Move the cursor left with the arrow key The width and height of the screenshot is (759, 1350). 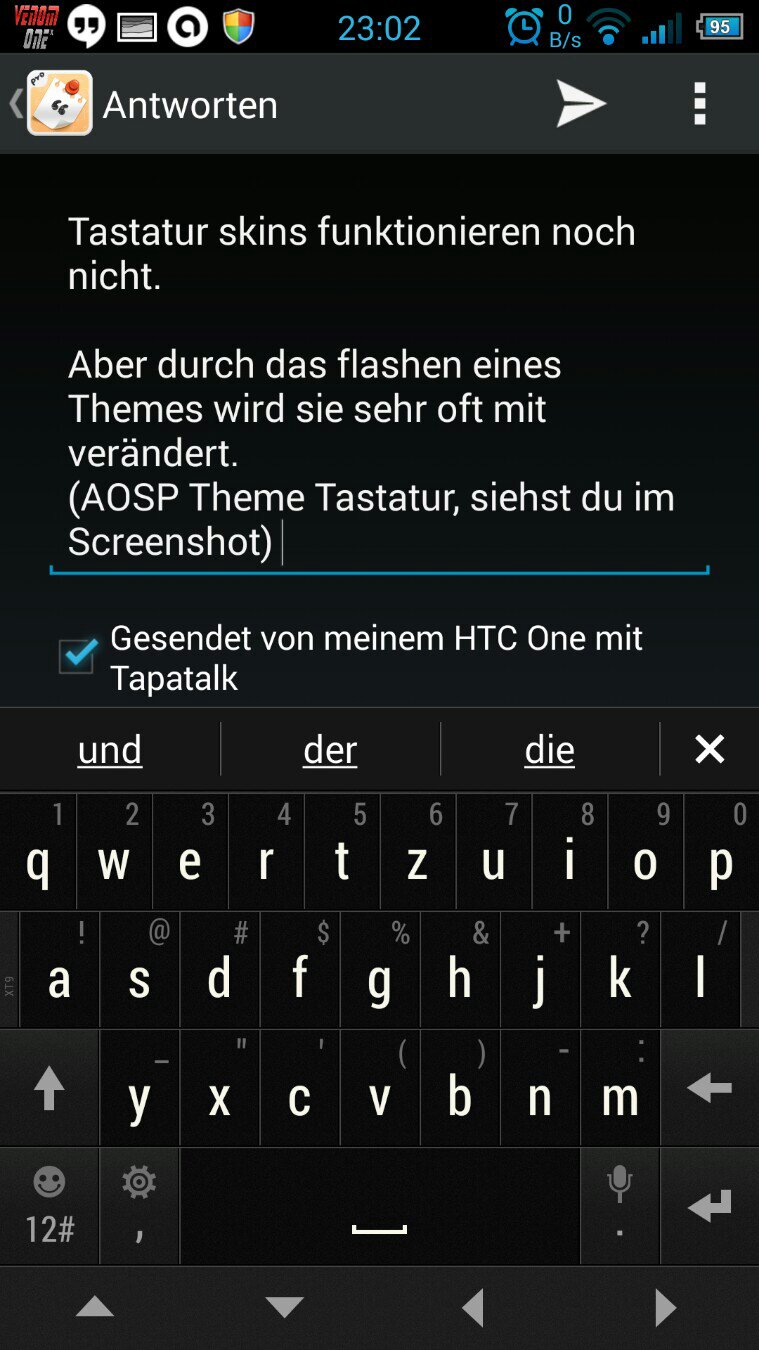[x=474, y=1308]
